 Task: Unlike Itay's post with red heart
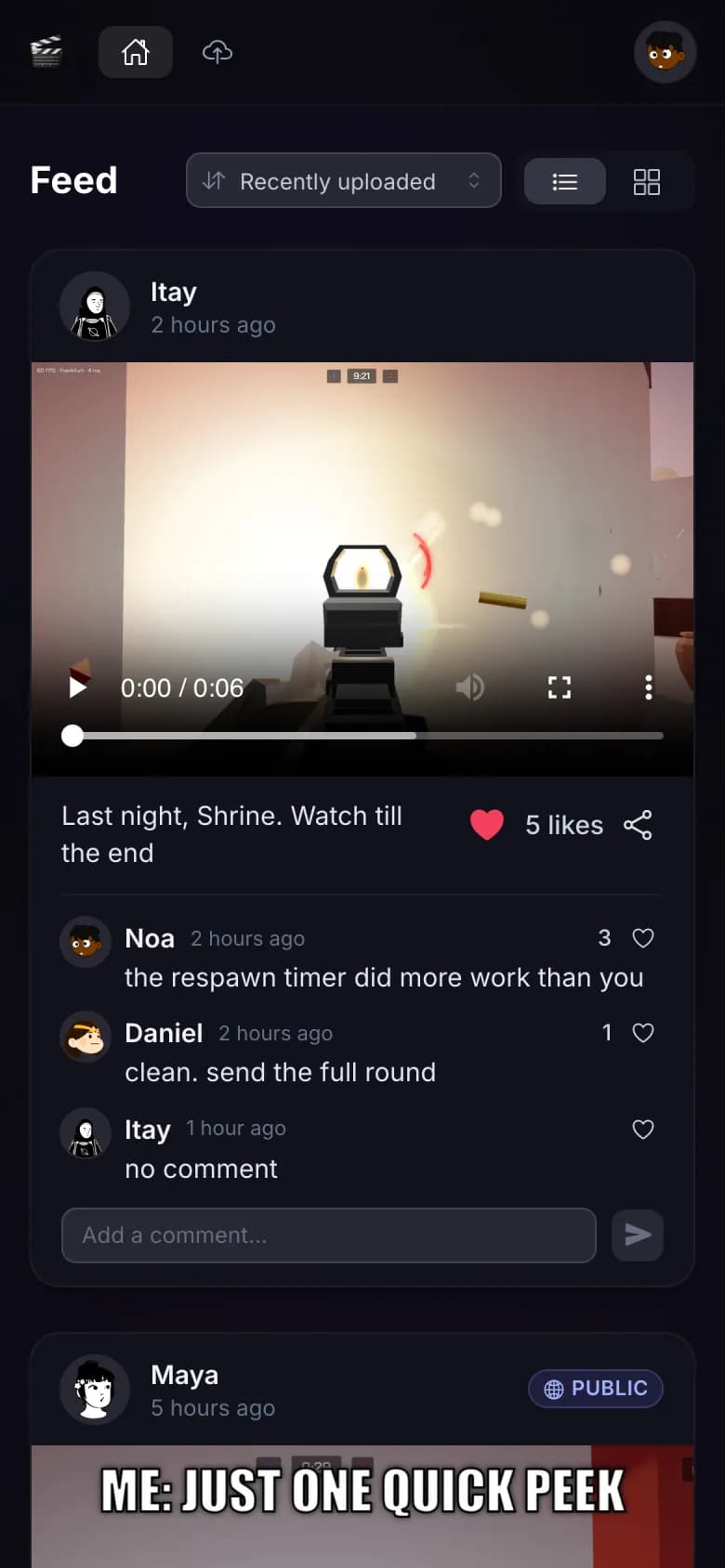(487, 825)
